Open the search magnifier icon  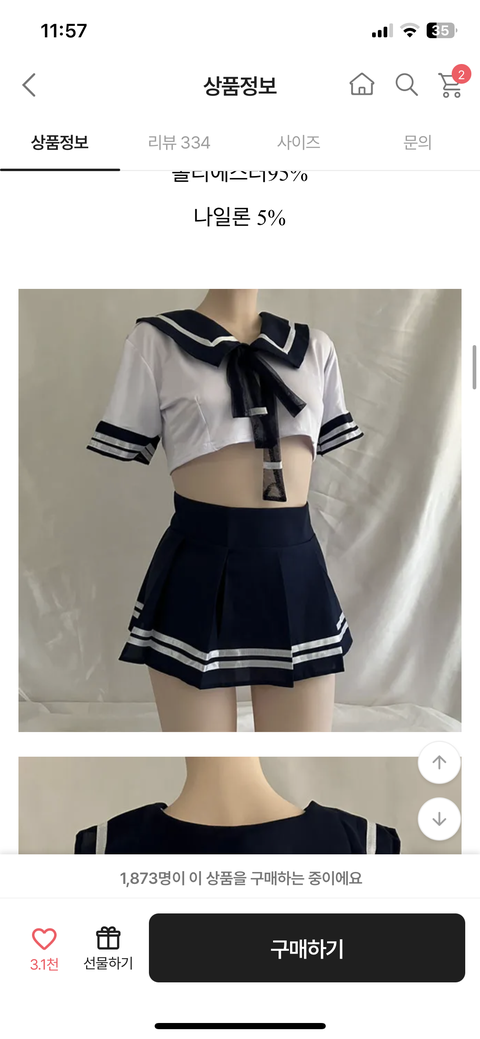(x=406, y=85)
